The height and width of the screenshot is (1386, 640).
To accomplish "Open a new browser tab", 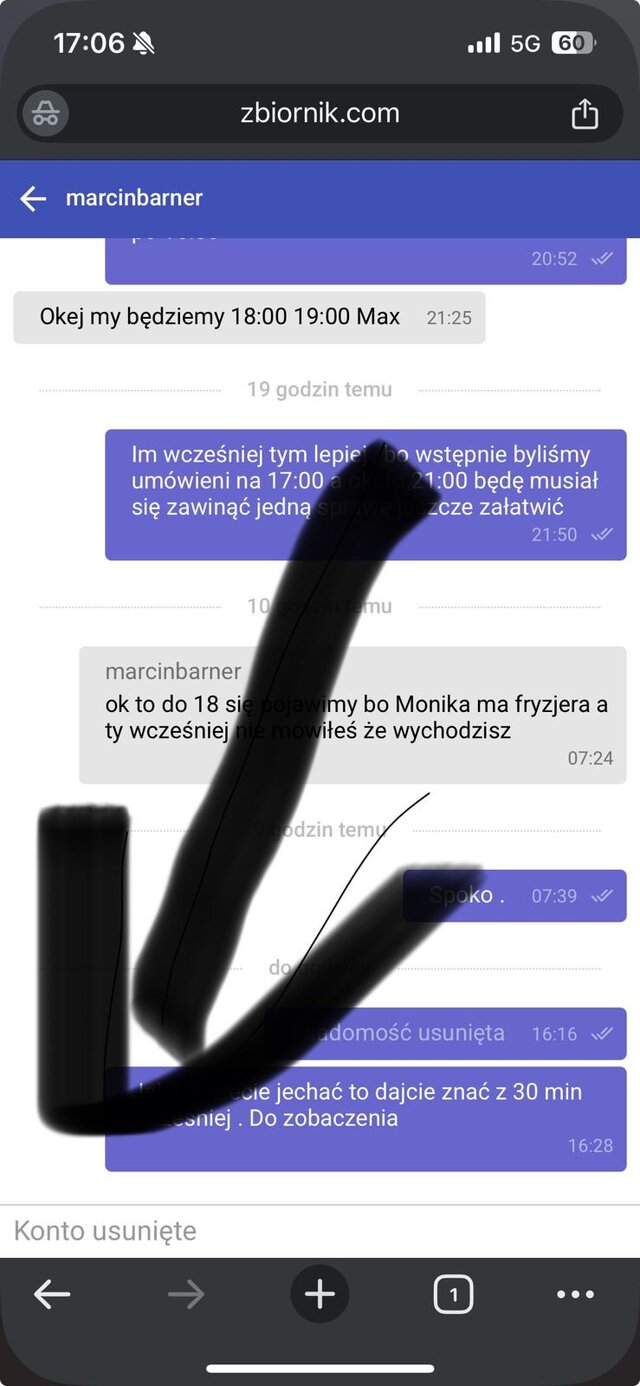I will point(320,1295).
